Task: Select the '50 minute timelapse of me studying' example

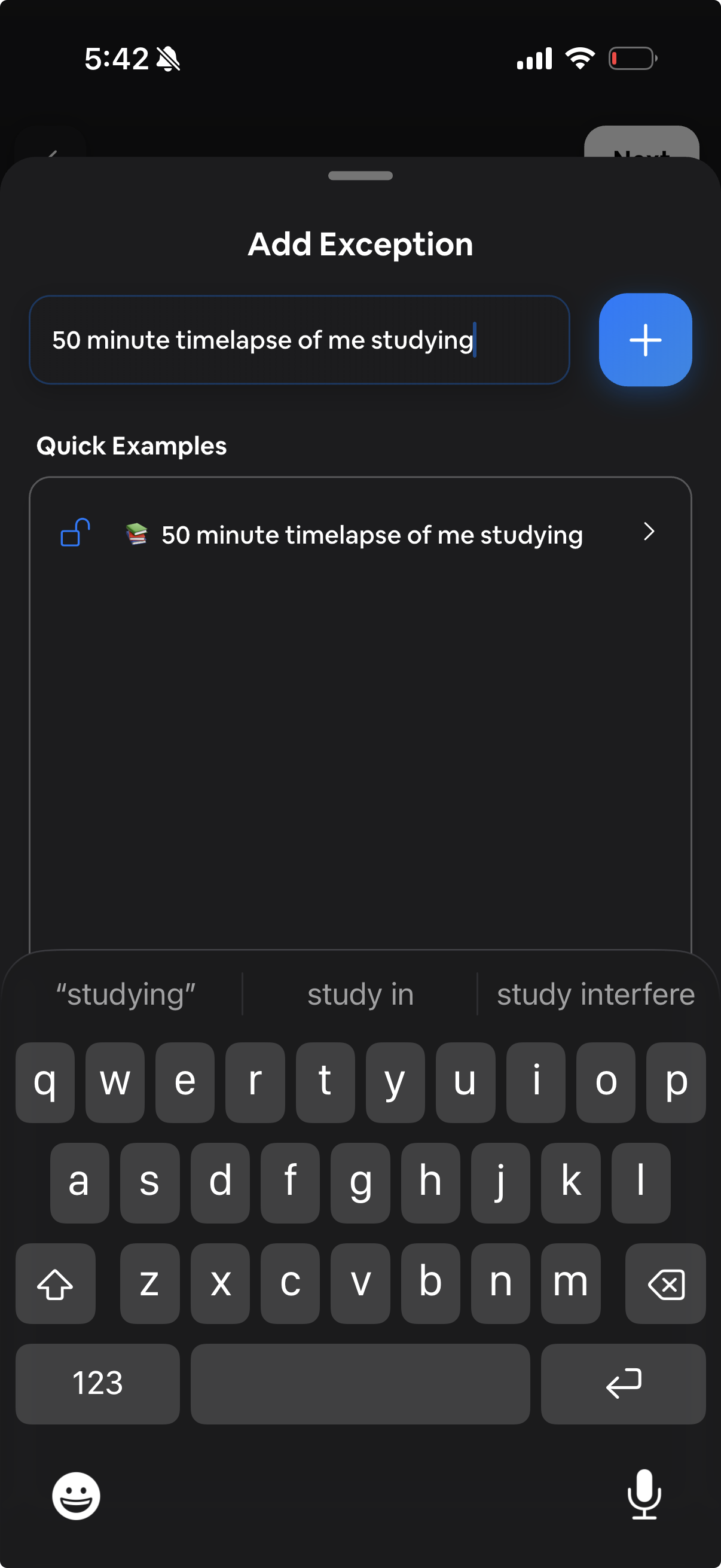Action: coord(360,535)
